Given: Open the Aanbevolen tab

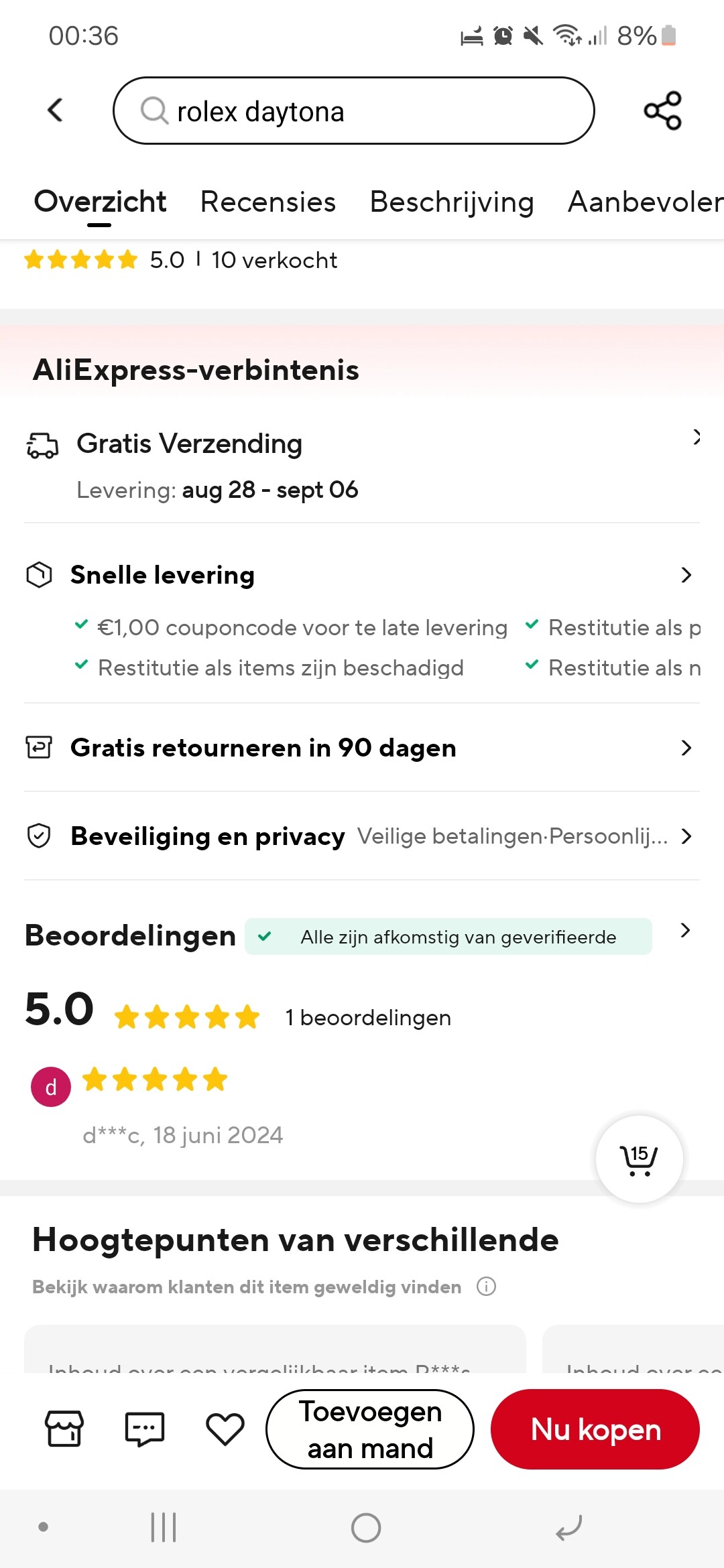Looking at the screenshot, I should point(645,202).
